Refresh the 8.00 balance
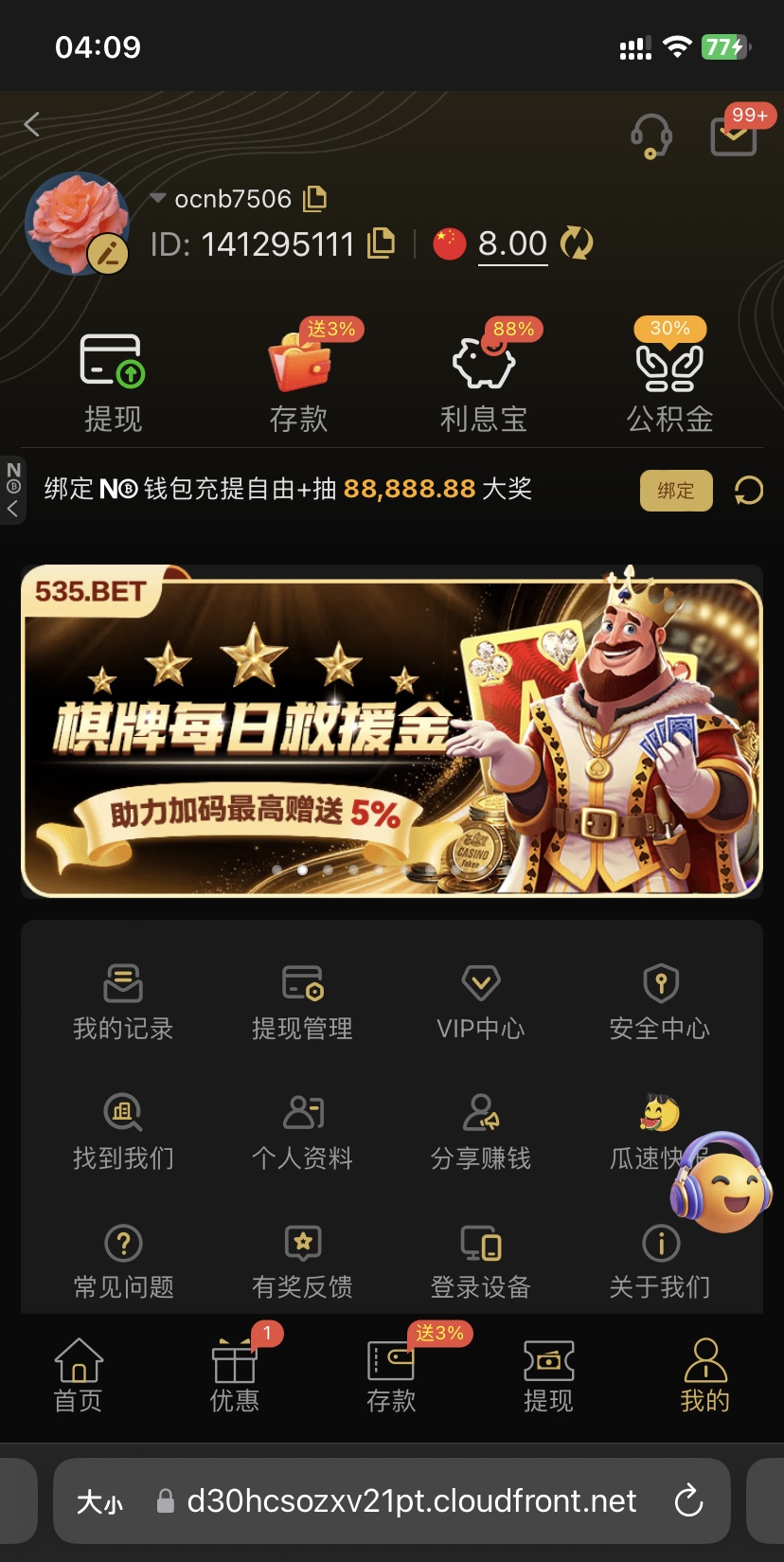This screenshot has width=784, height=1562. [576, 243]
